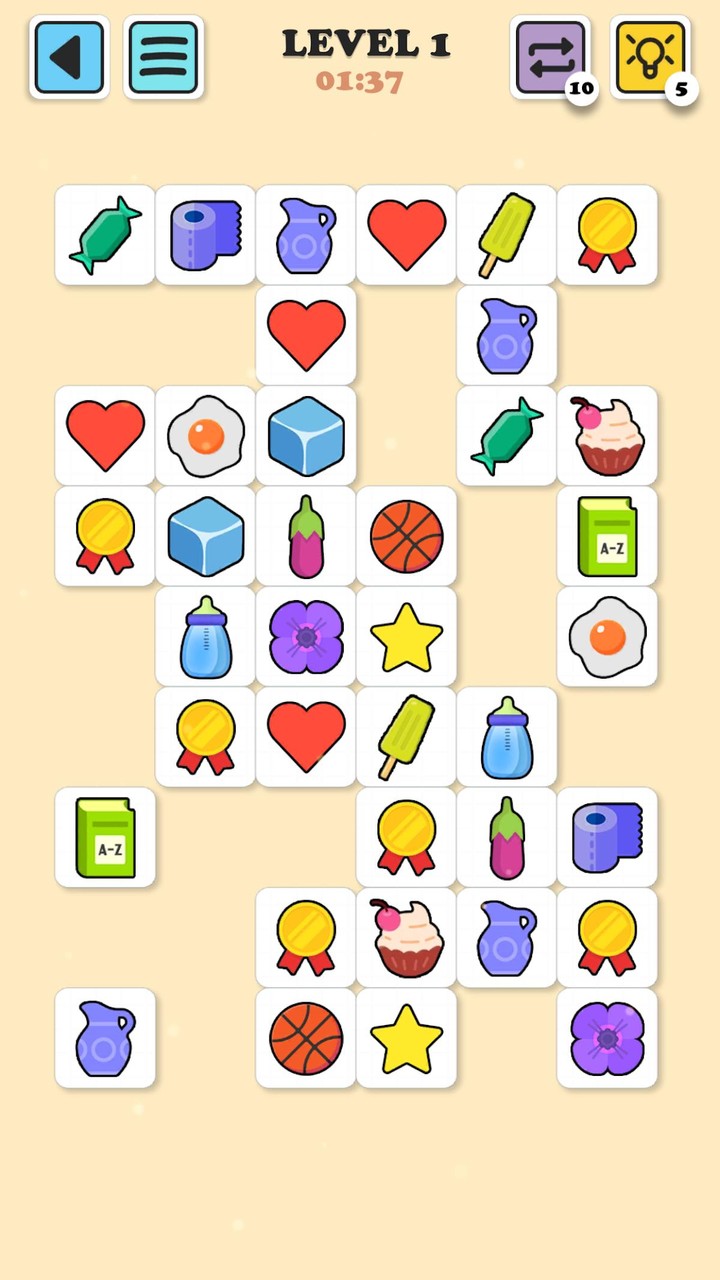The width and height of the screenshot is (720, 1280).
Task: Tap the blue baby bottle tile near the flower
Action: click(x=205, y=637)
